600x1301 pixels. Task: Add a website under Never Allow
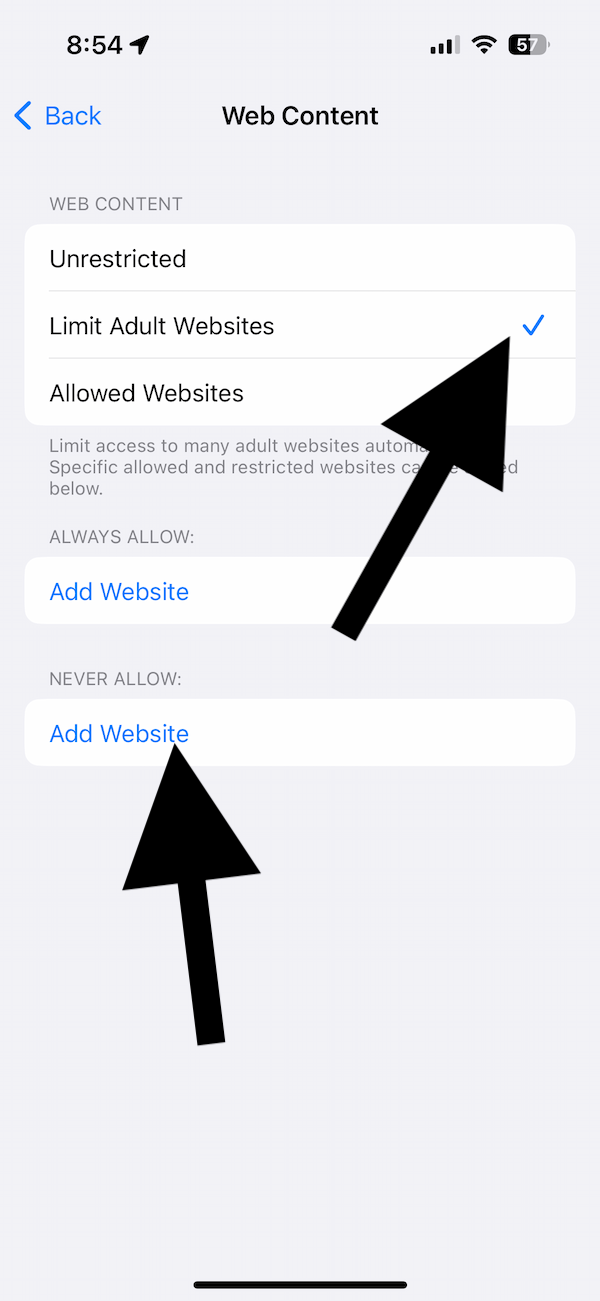click(x=300, y=733)
